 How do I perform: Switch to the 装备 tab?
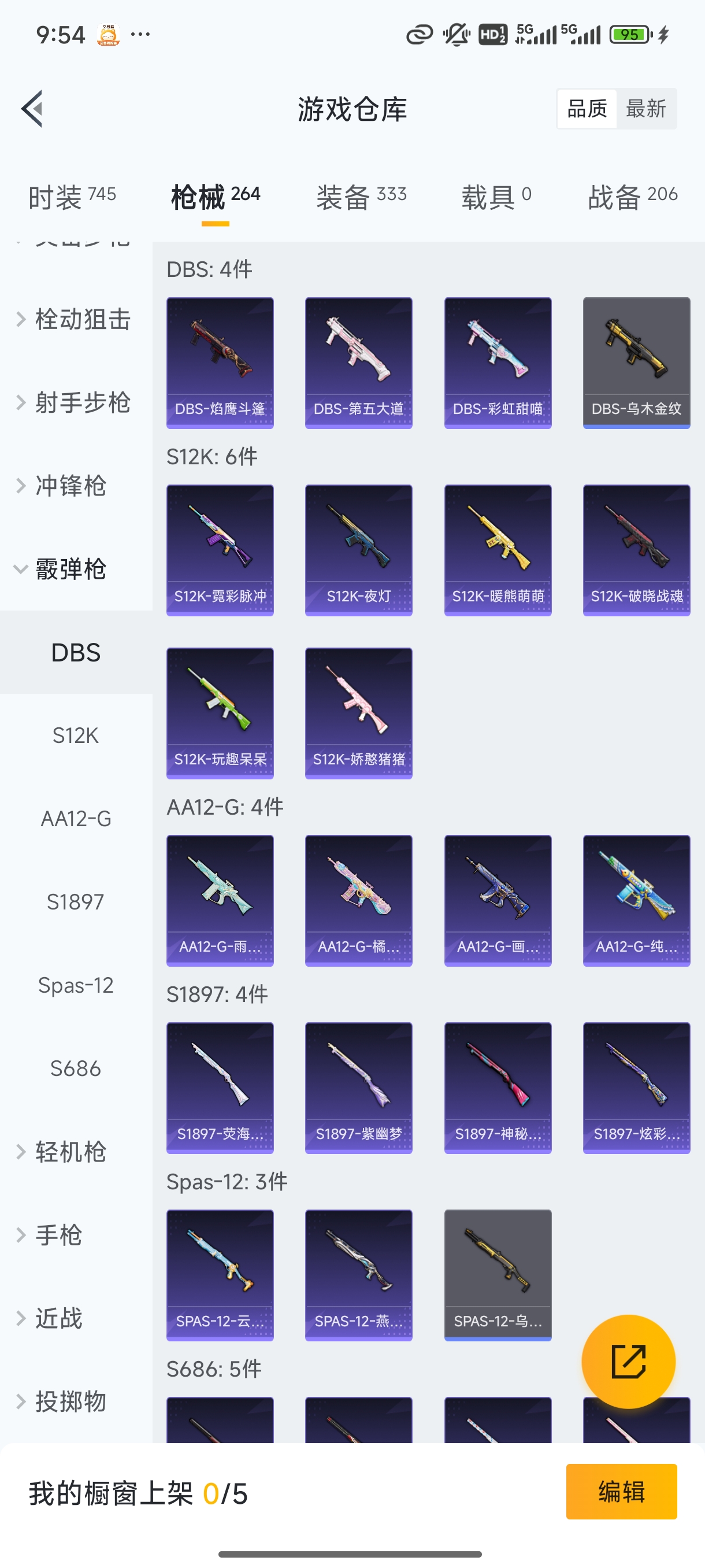click(x=361, y=197)
